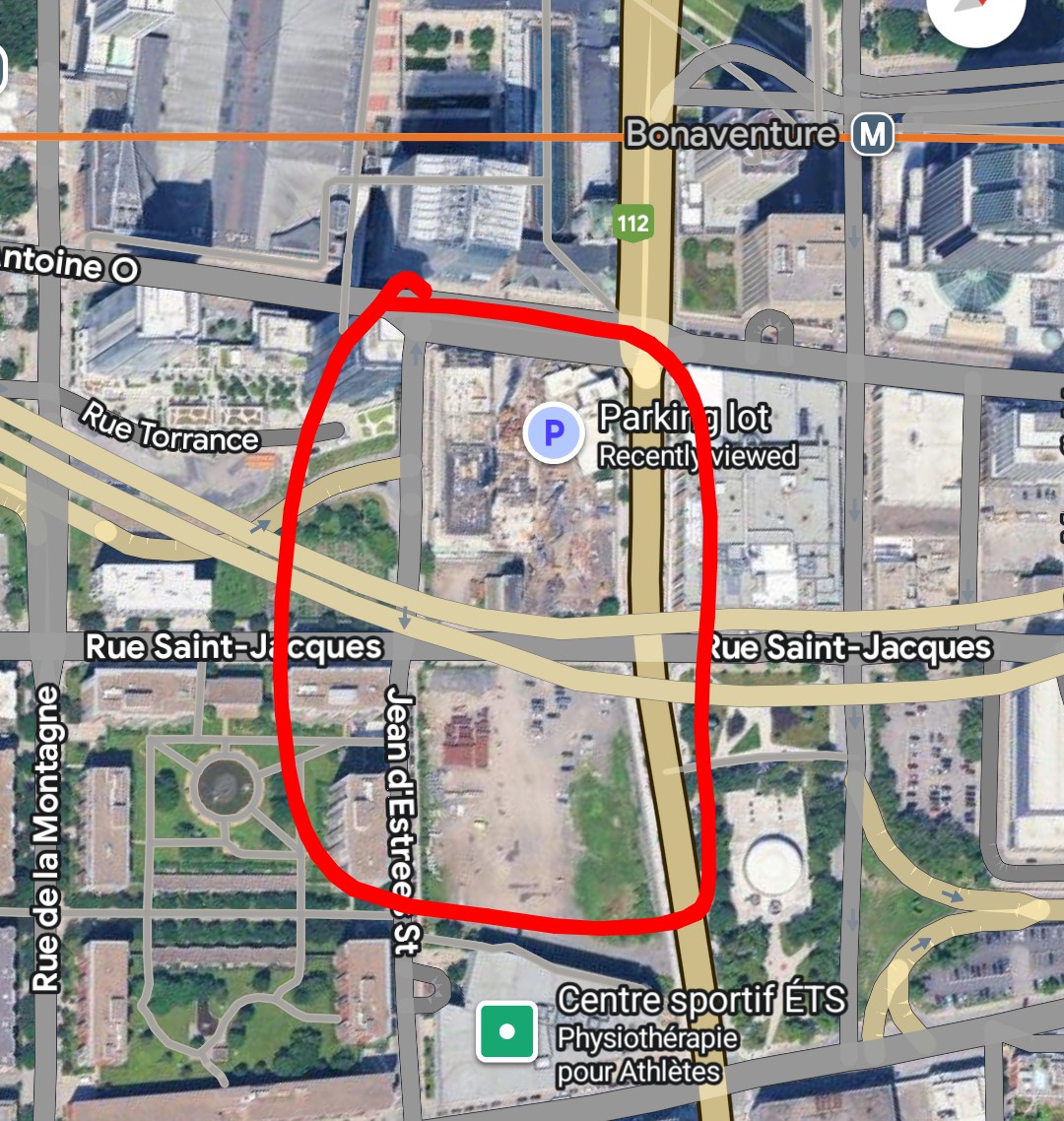Open the Centre sportif ÉTS marker
Viewport: 1064px width, 1121px height.
point(507,1031)
